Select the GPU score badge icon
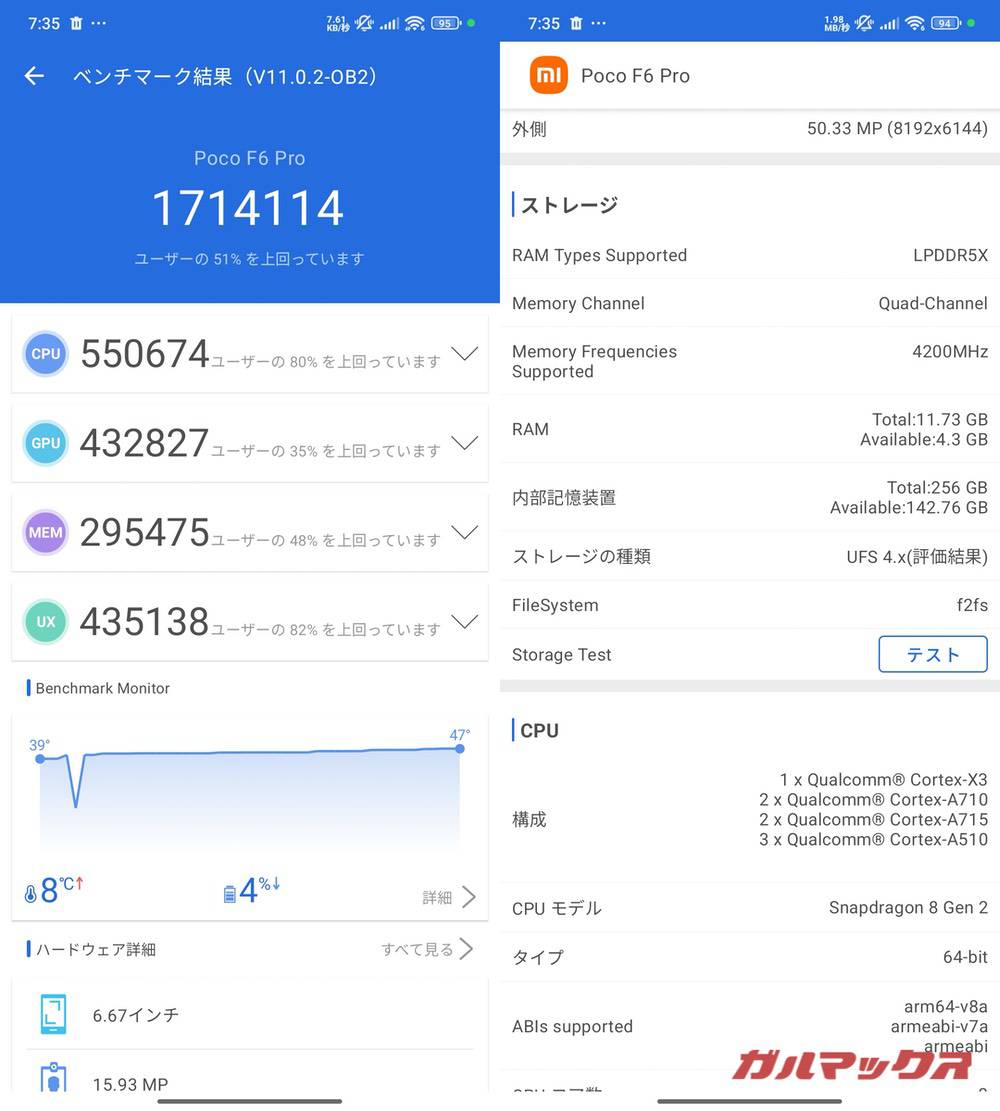This screenshot has width=1000, height=1111. (x=45, y=442)
